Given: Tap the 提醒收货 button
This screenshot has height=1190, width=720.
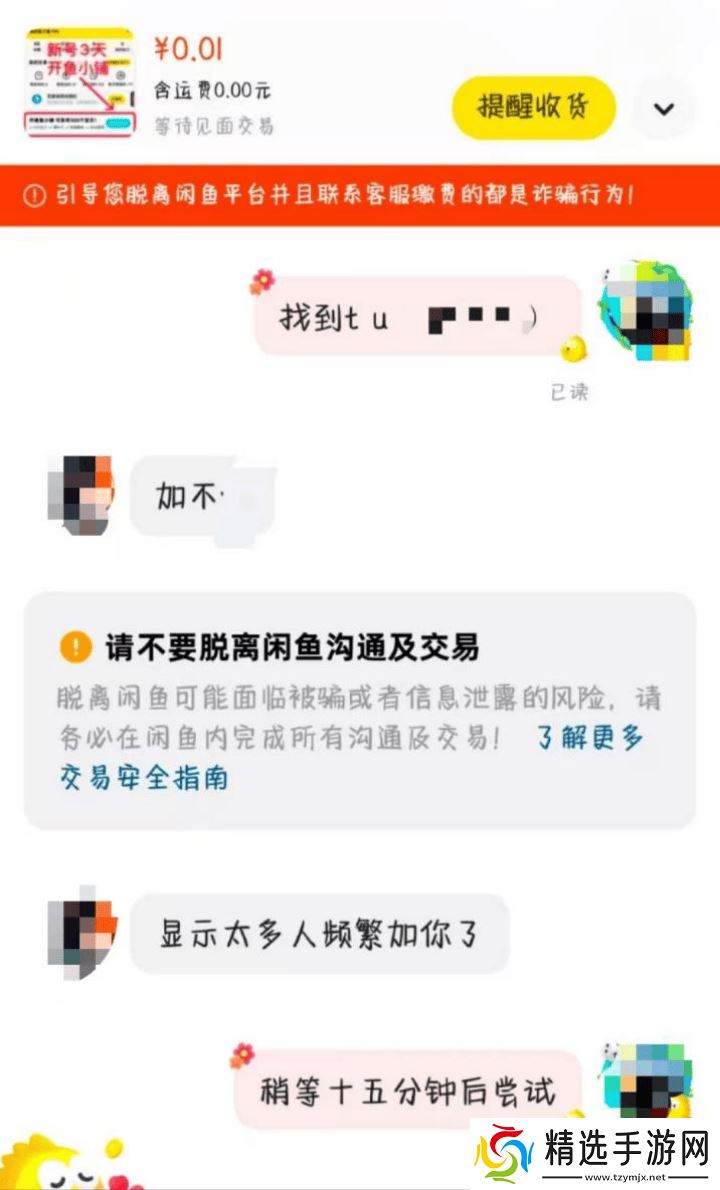Looking at the screenshot, I should click(533, 108).
